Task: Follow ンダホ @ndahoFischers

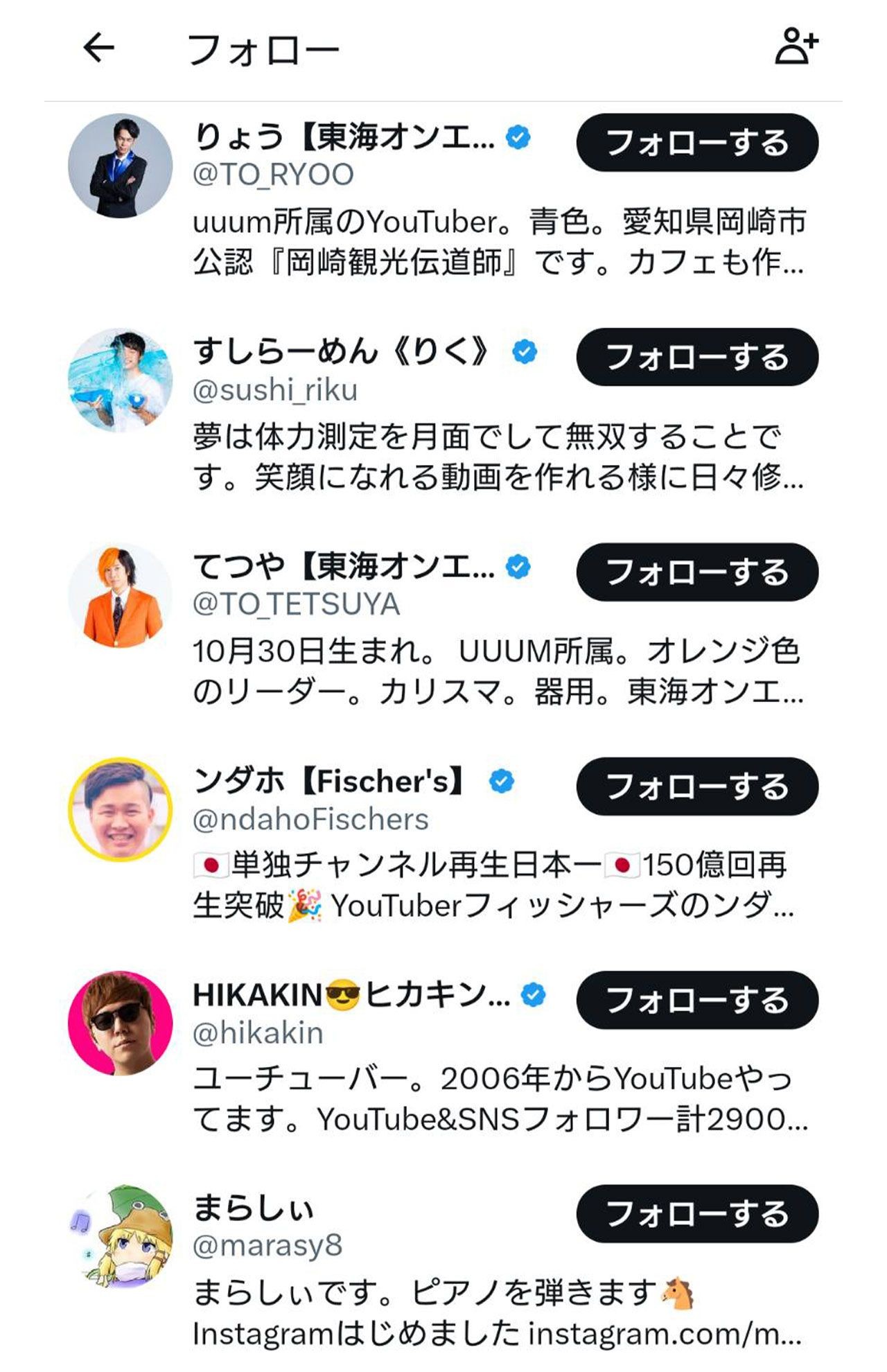Action: pos(697,786)
